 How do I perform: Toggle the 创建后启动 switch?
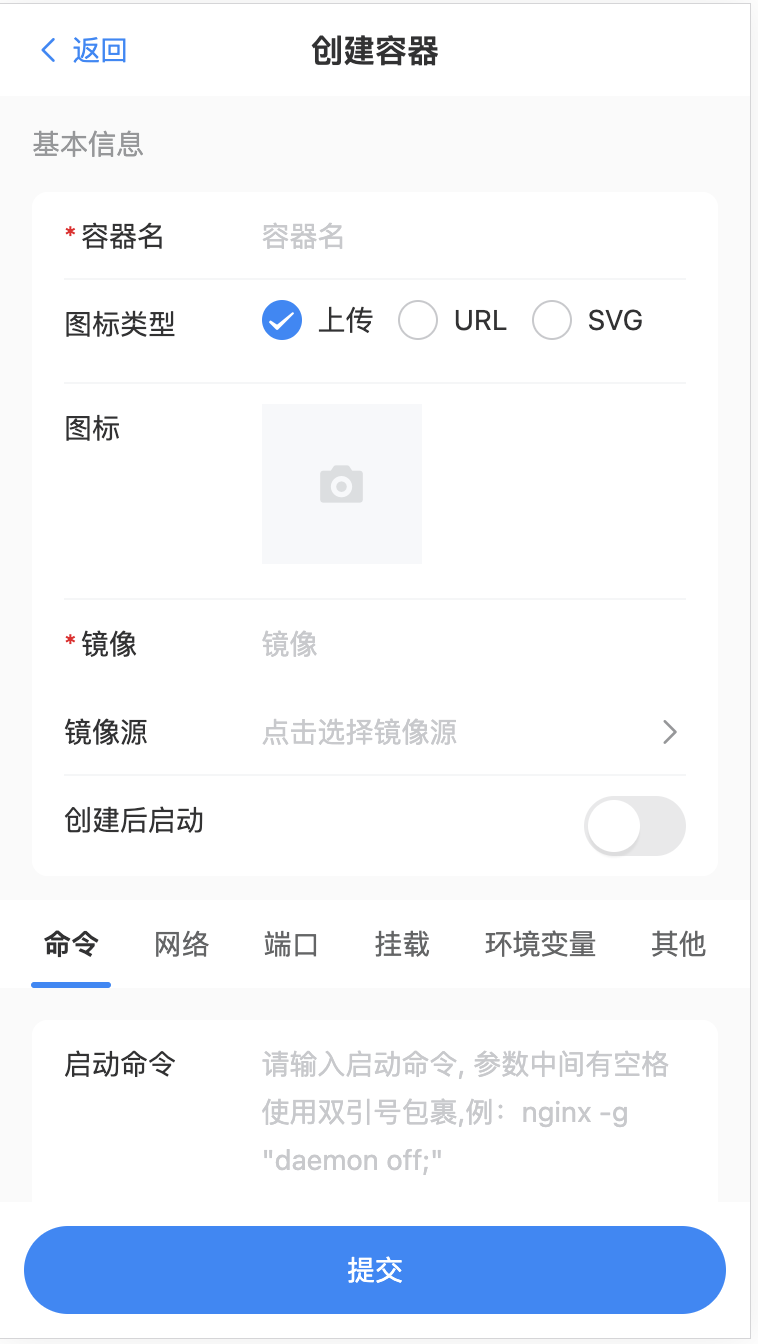635,826
